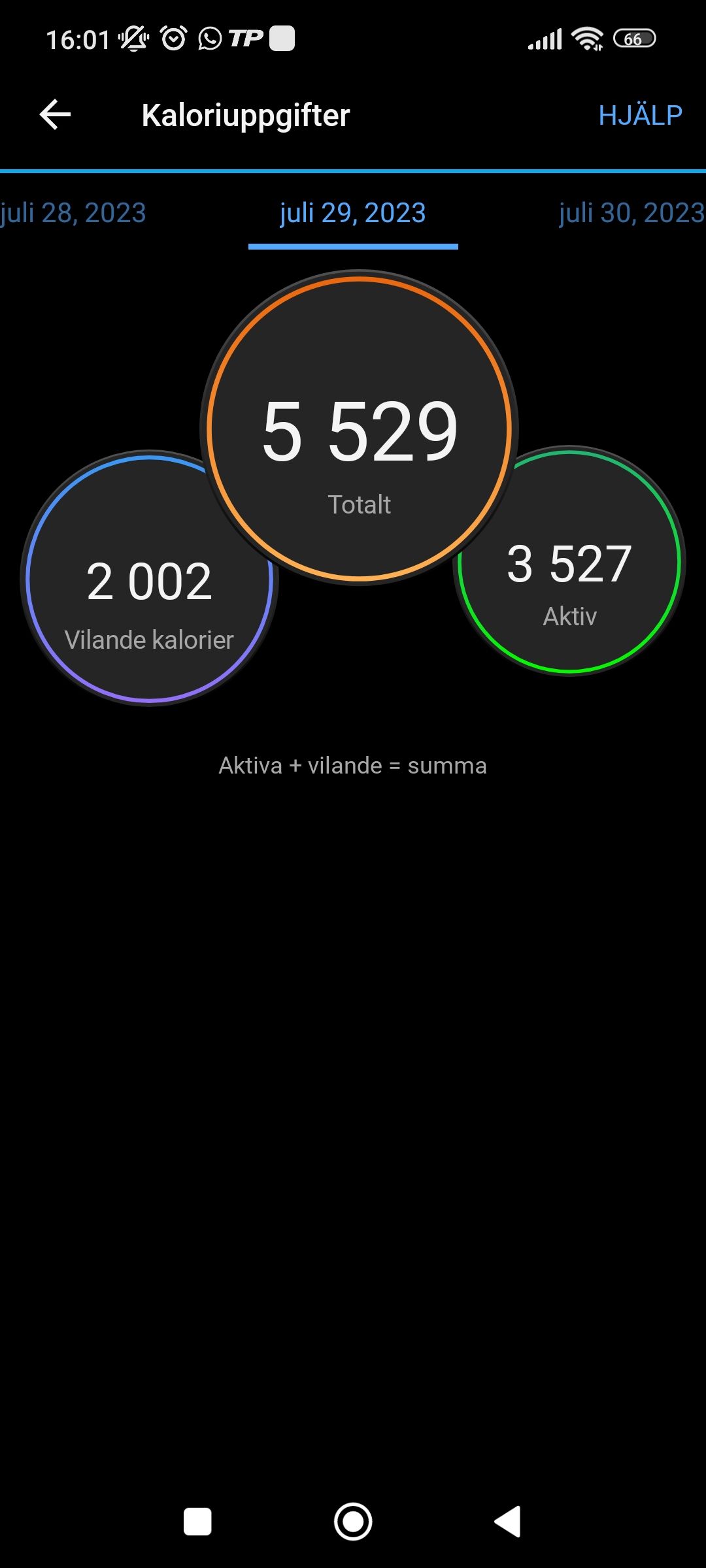Screen dimensions: 706x1568
Task: Open recent apps with the square button
Action: click(197, 1522)
